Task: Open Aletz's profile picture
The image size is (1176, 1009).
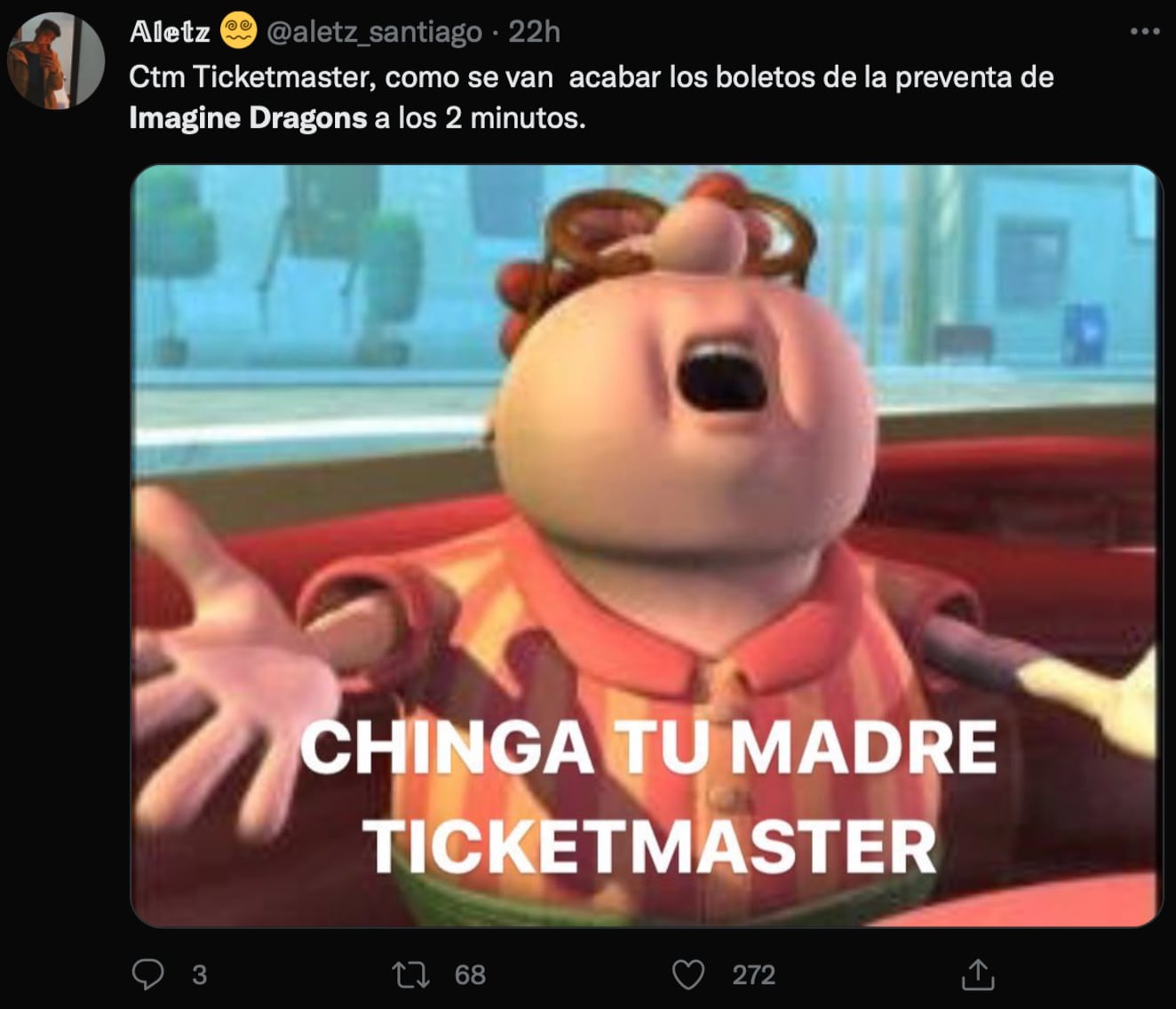Action: click(x=55, y=60)
